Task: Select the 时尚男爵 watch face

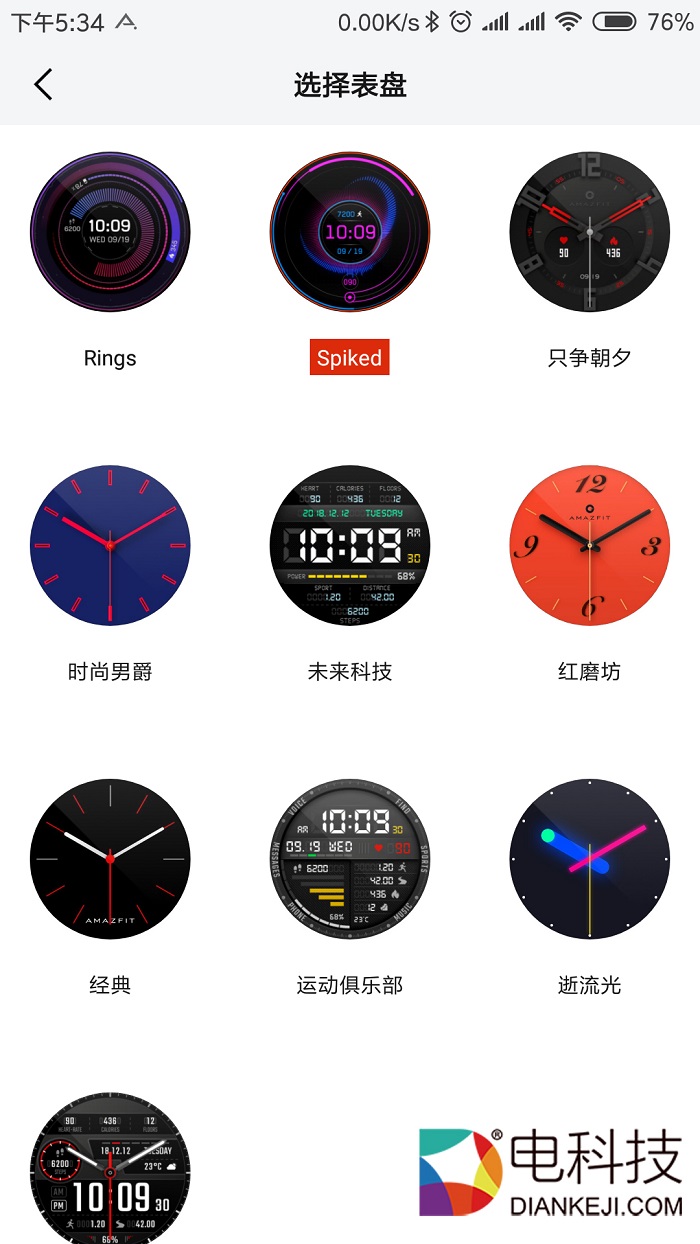Action: (110, 545)
